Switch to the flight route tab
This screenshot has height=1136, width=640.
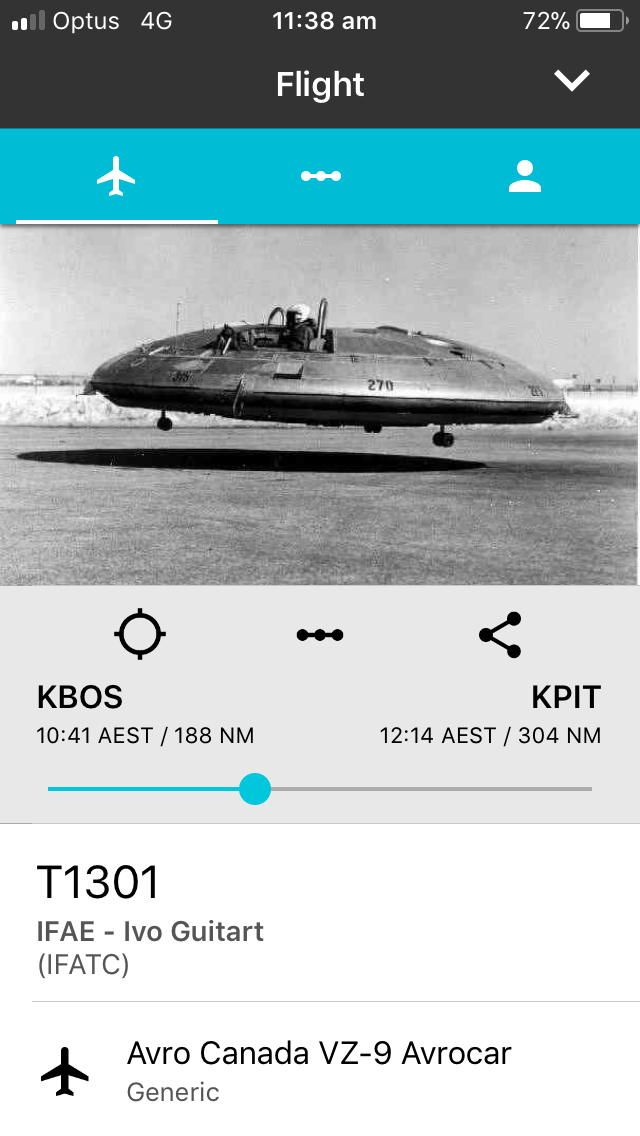click(320, 176)
